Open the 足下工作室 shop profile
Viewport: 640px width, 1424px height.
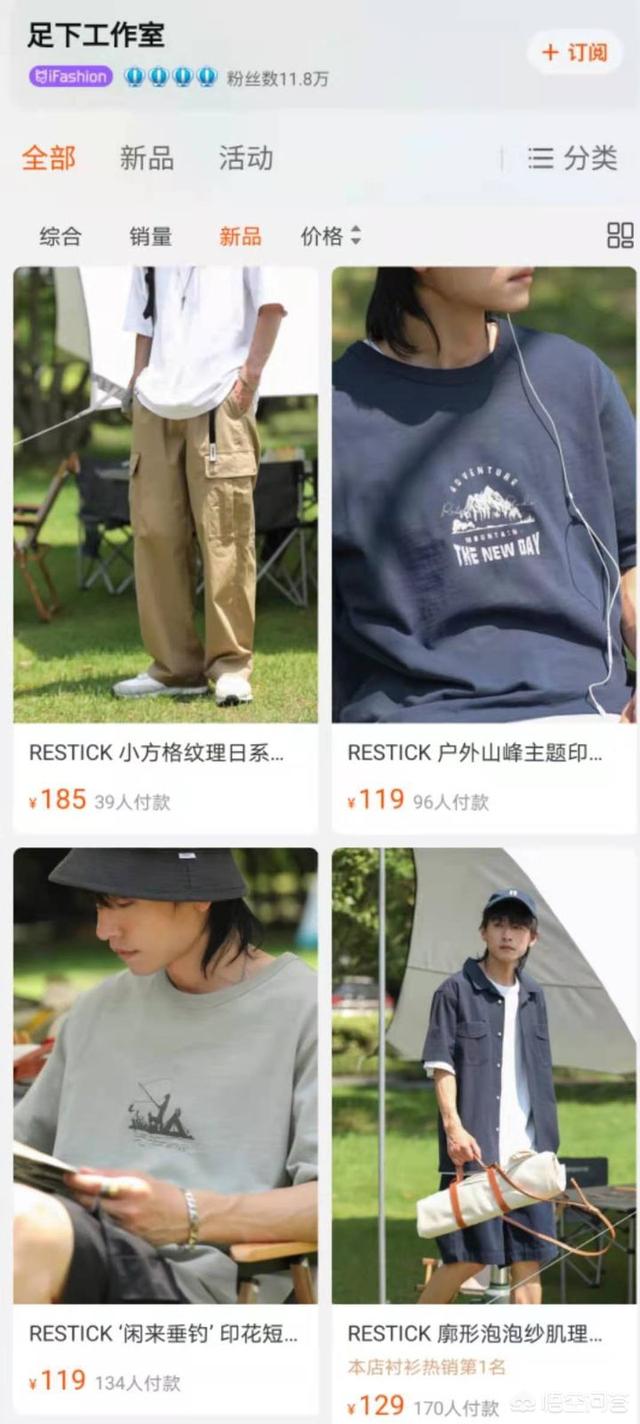96,35
